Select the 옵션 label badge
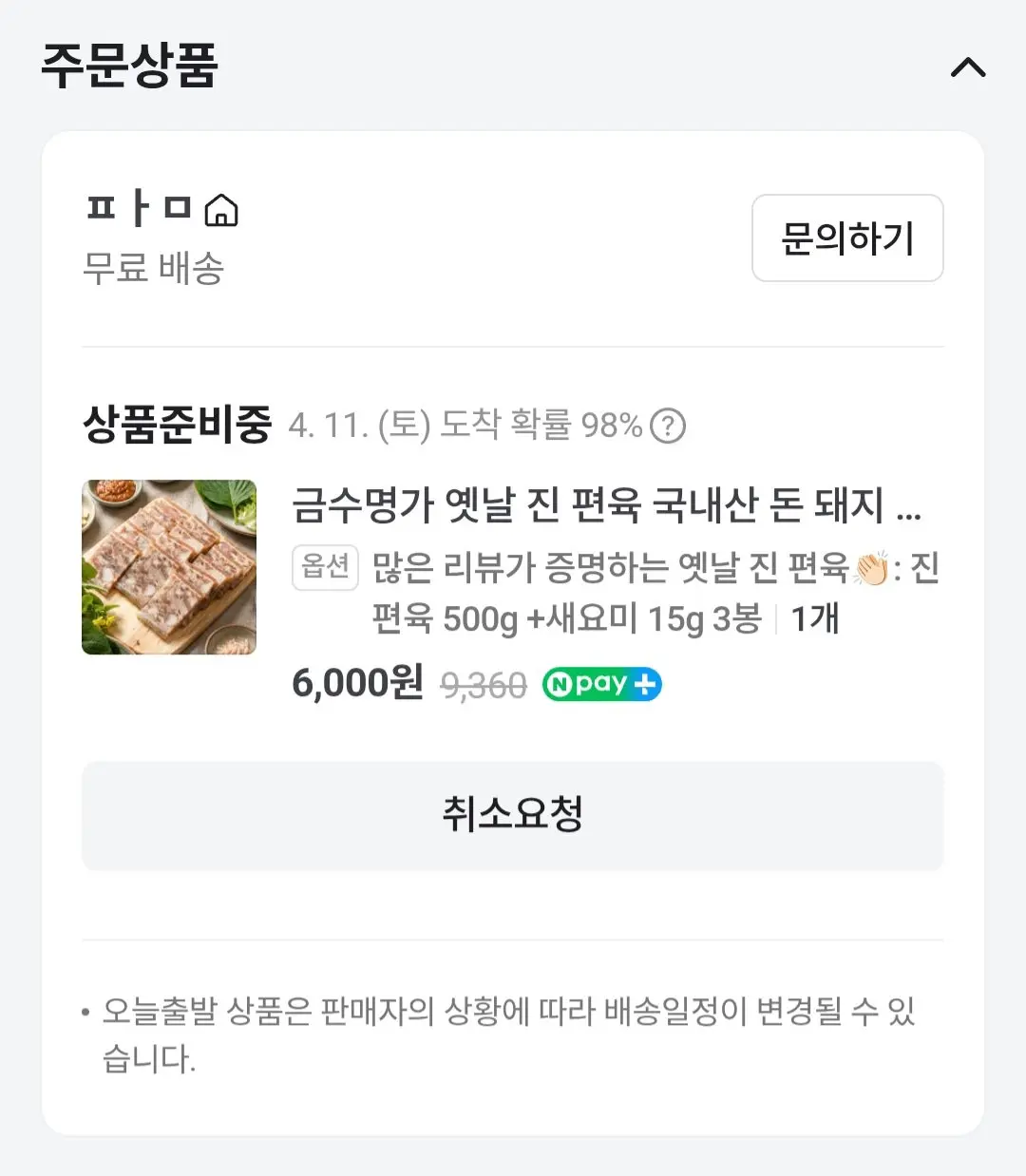1026x1176 pixels. [324, 567]
